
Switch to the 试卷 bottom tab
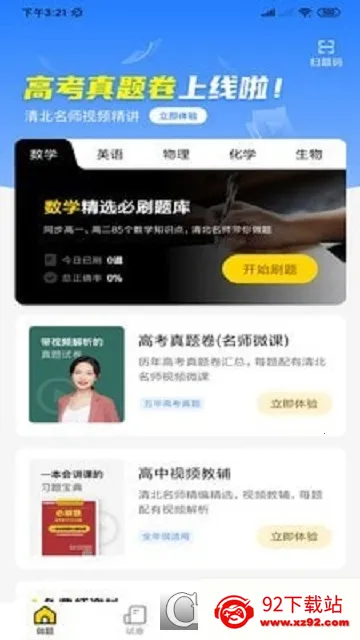tap(135, 619)
